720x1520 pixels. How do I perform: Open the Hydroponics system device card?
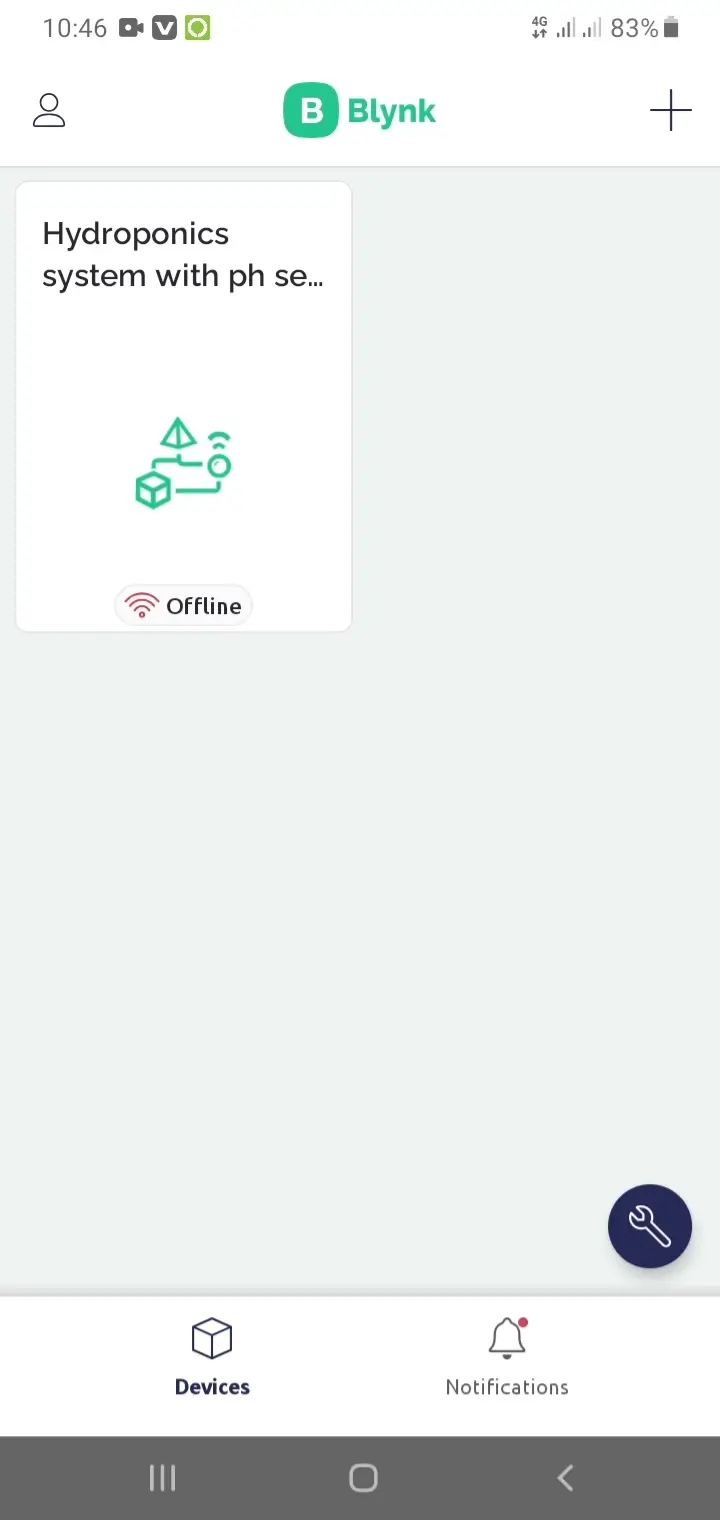184,407
